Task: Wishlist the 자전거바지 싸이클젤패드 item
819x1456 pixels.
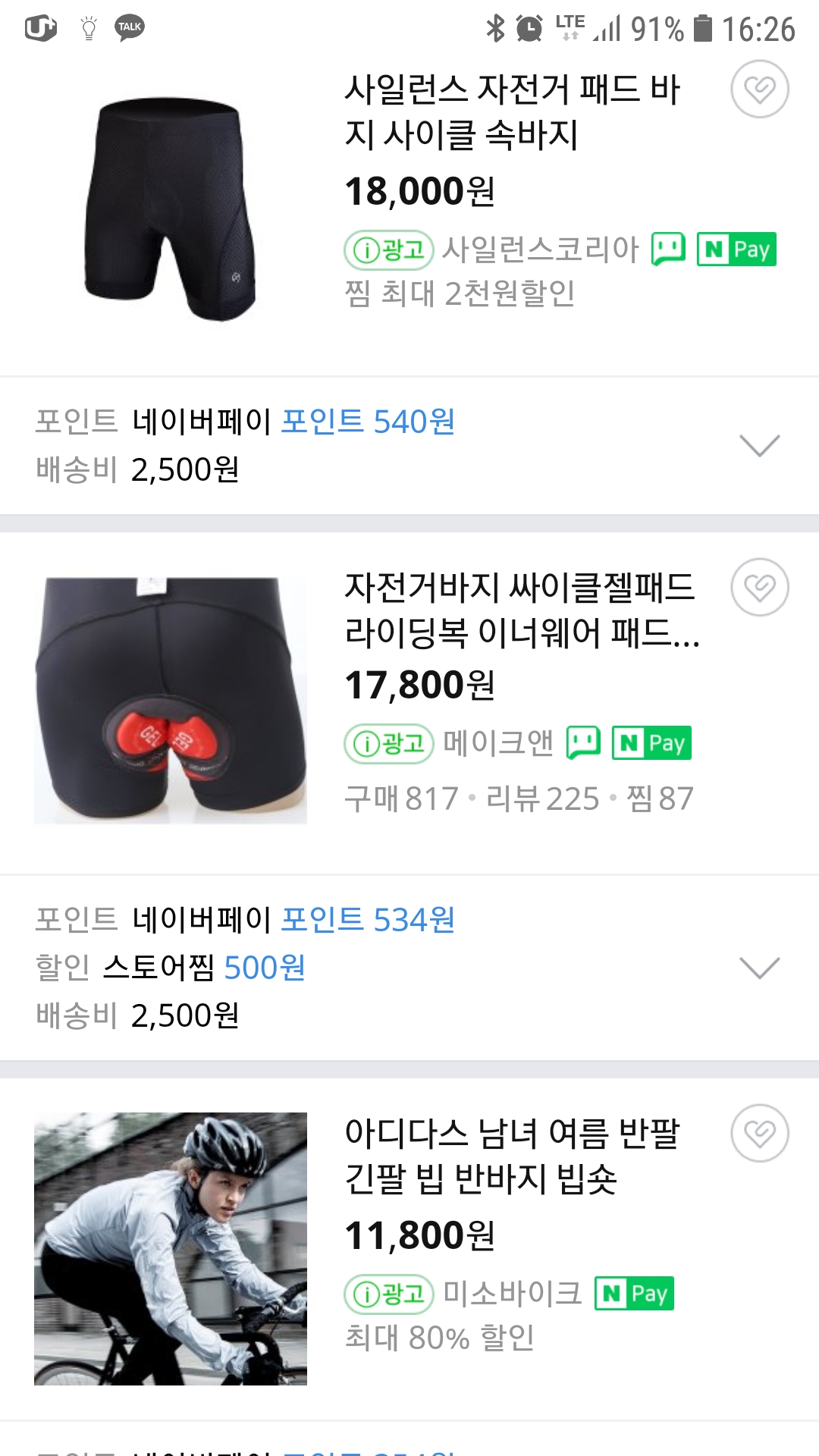Action: click(x=759, y=588)
